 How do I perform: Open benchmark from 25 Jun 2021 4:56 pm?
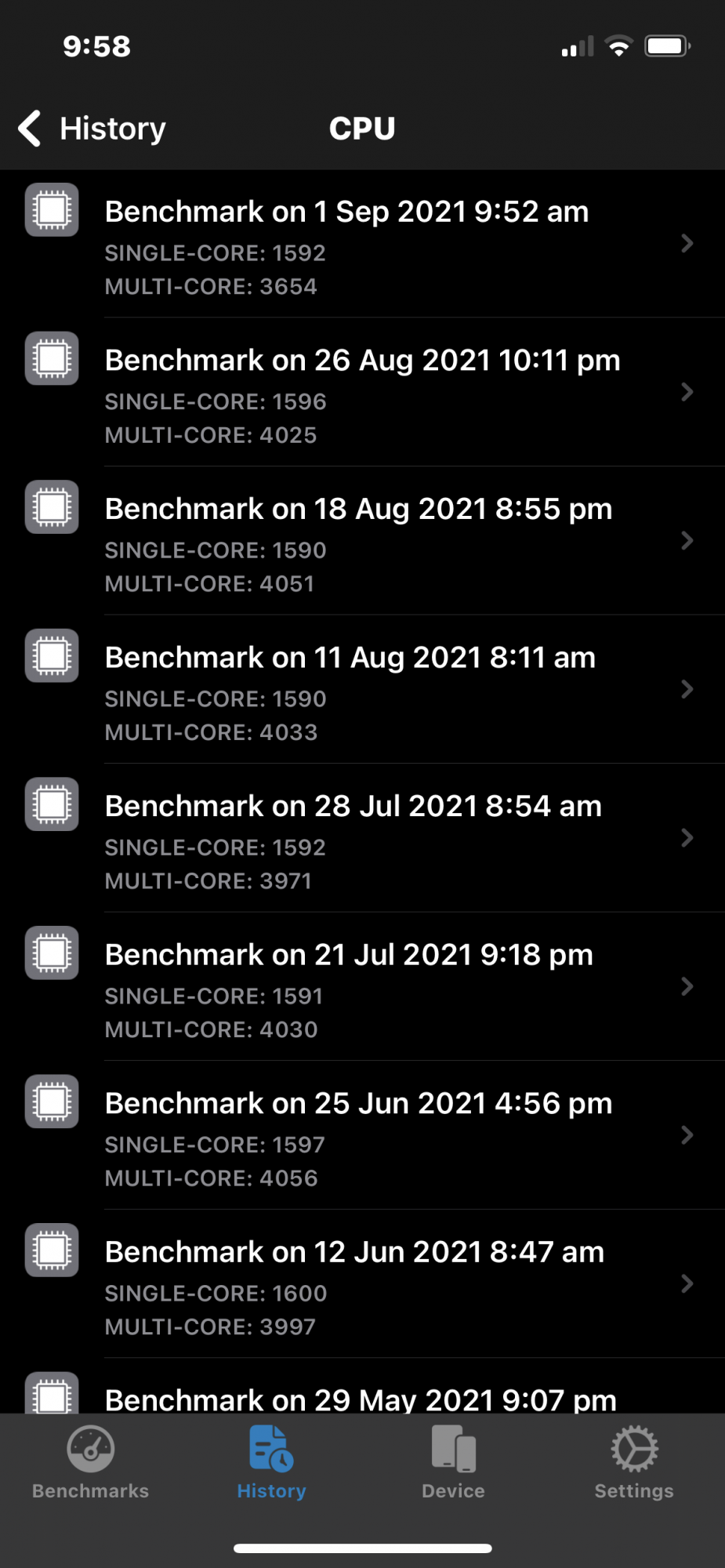(x=362, y=1136)
